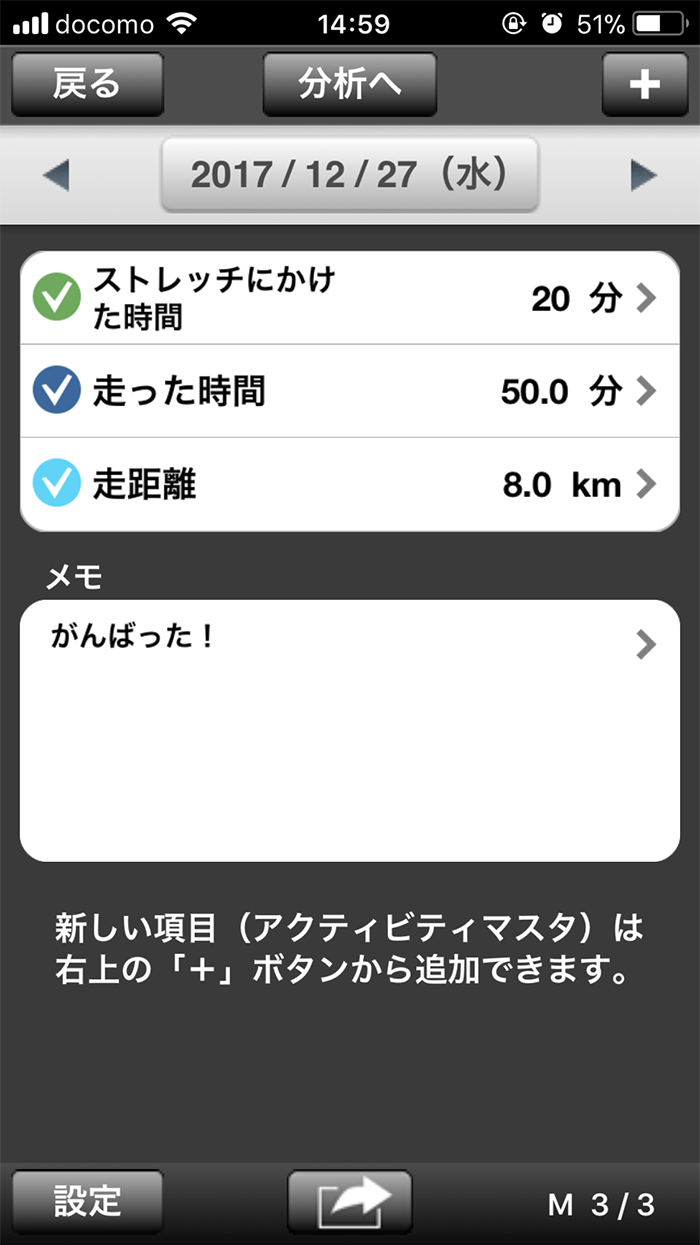Add a new activity with the plus button
The image size is (700, 1245).
click(x=644, y=85)
